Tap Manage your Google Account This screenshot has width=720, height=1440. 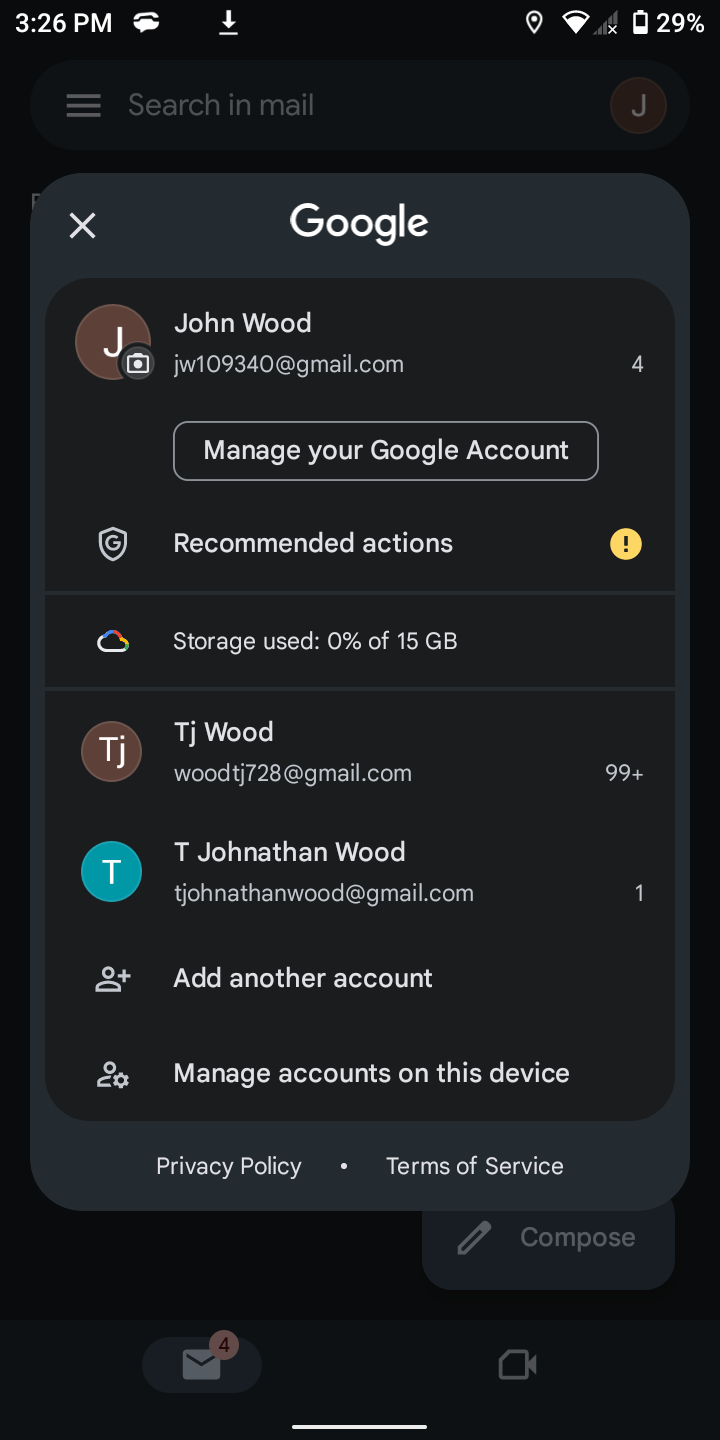[x=386, y=451]
